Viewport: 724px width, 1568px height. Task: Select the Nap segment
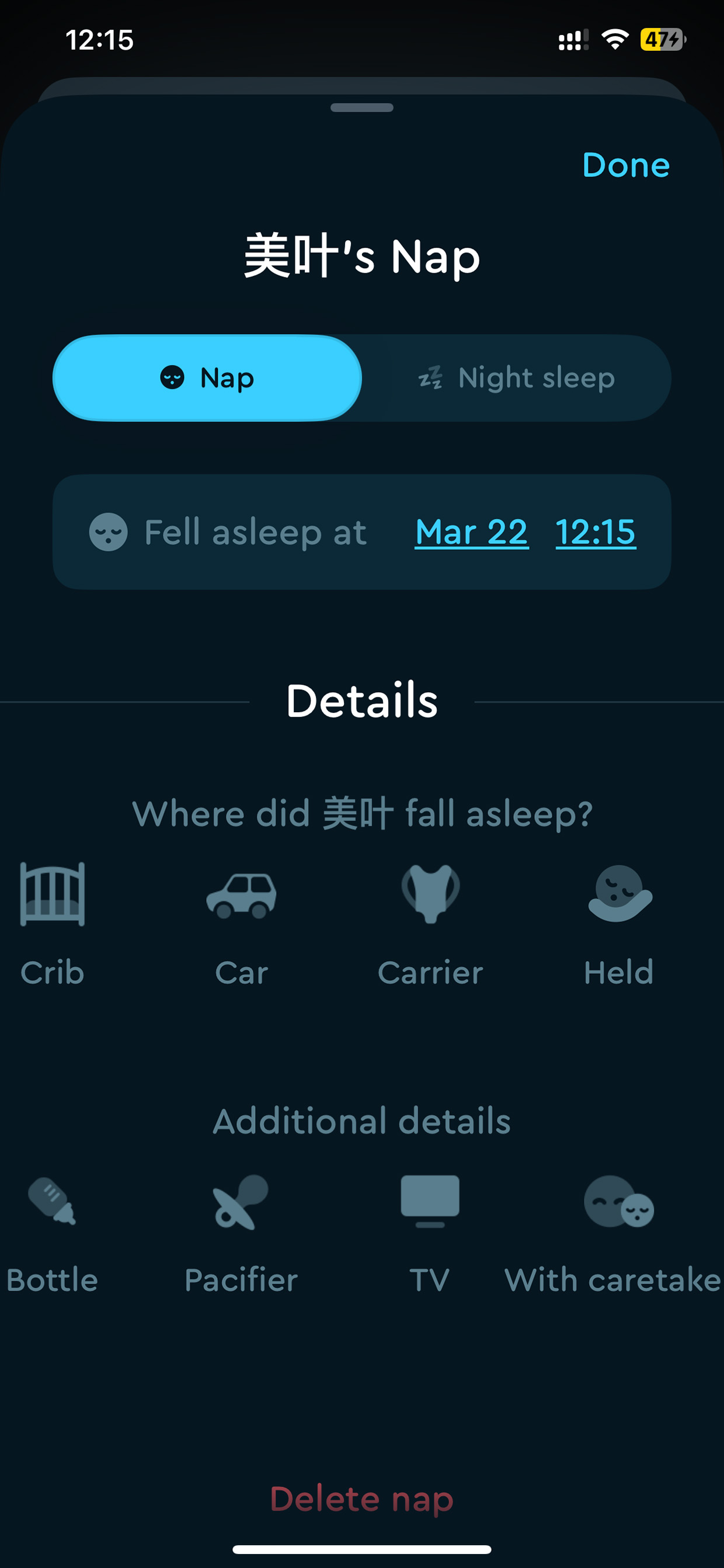pyautogui.click(x=207, y=378)
